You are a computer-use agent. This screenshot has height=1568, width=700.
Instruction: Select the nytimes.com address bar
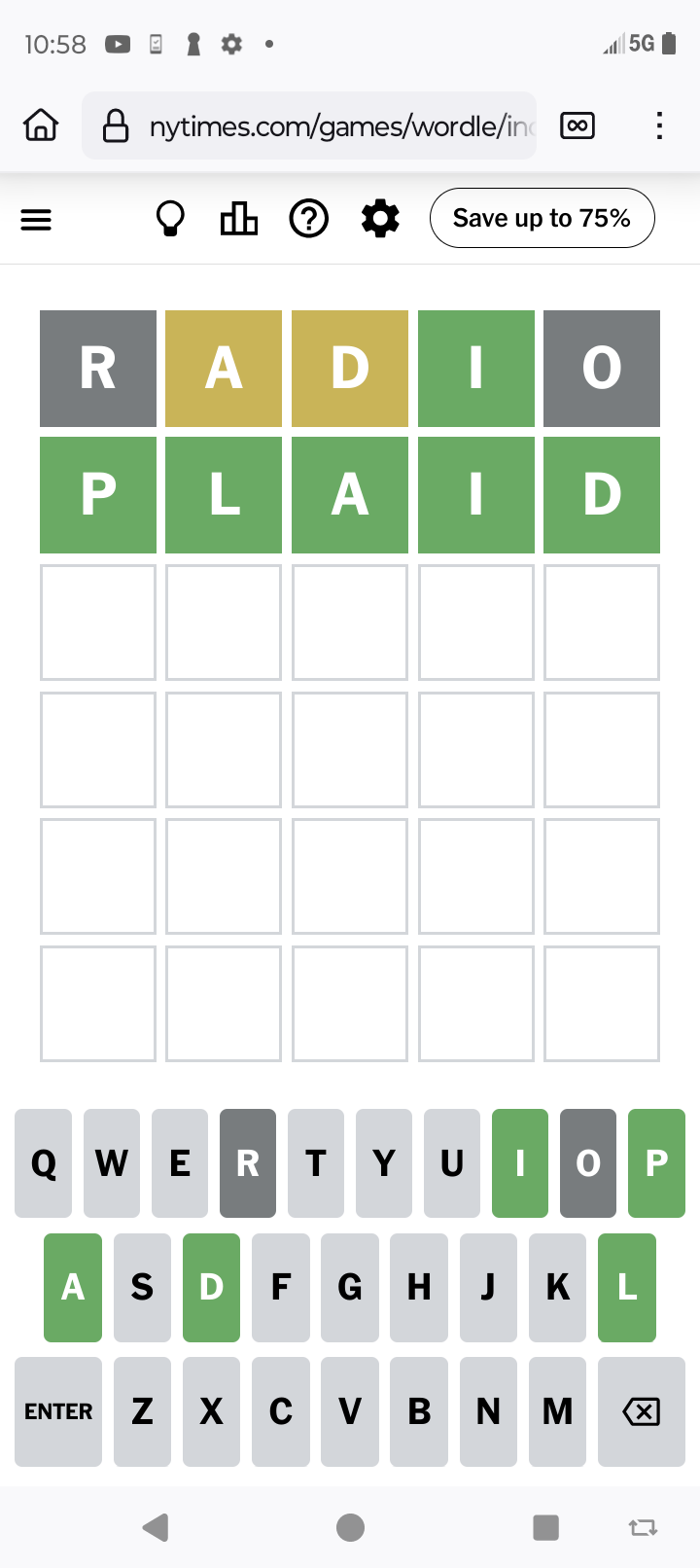pyautogui.click(x=309, y=125)
